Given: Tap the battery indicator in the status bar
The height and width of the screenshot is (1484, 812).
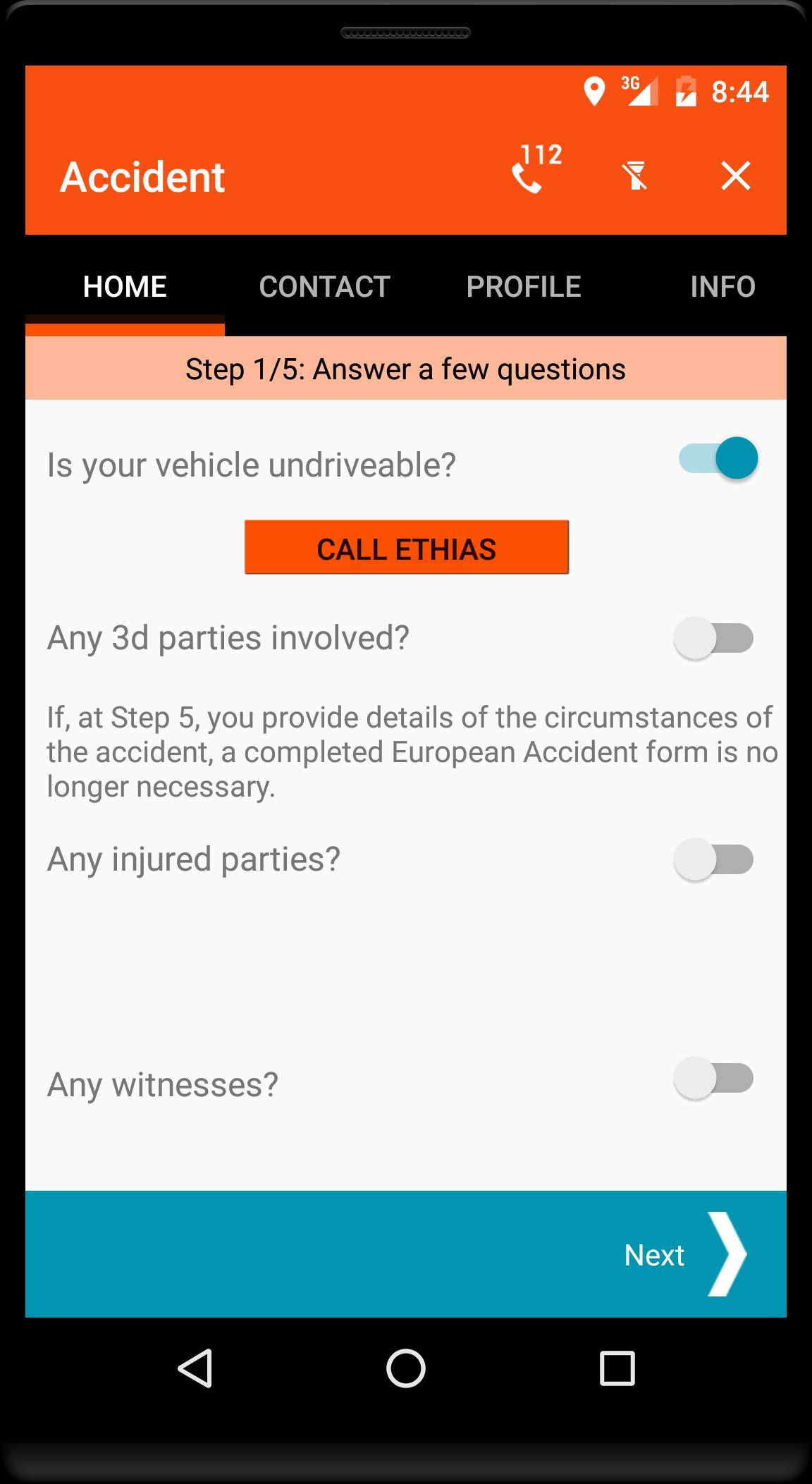Looking at the screenshot, I should [686, 90].
